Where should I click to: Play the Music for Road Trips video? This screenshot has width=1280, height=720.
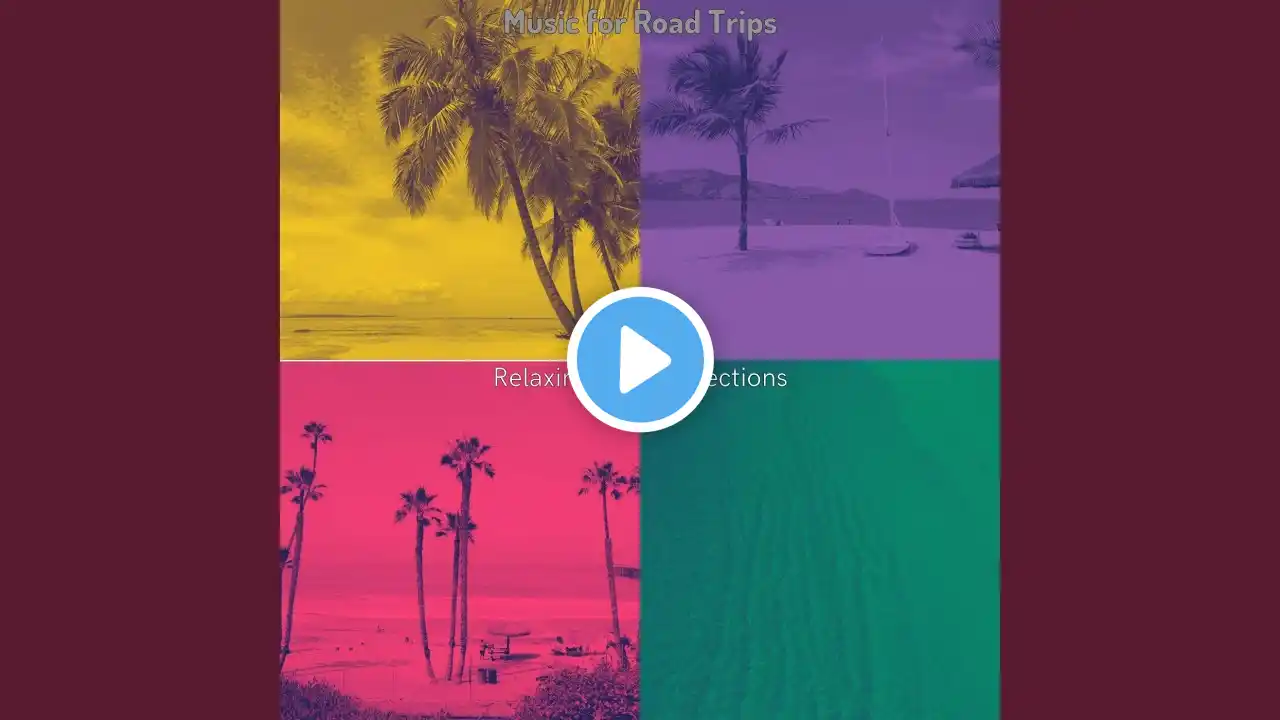pyautogui.click(x=640, y=359)
